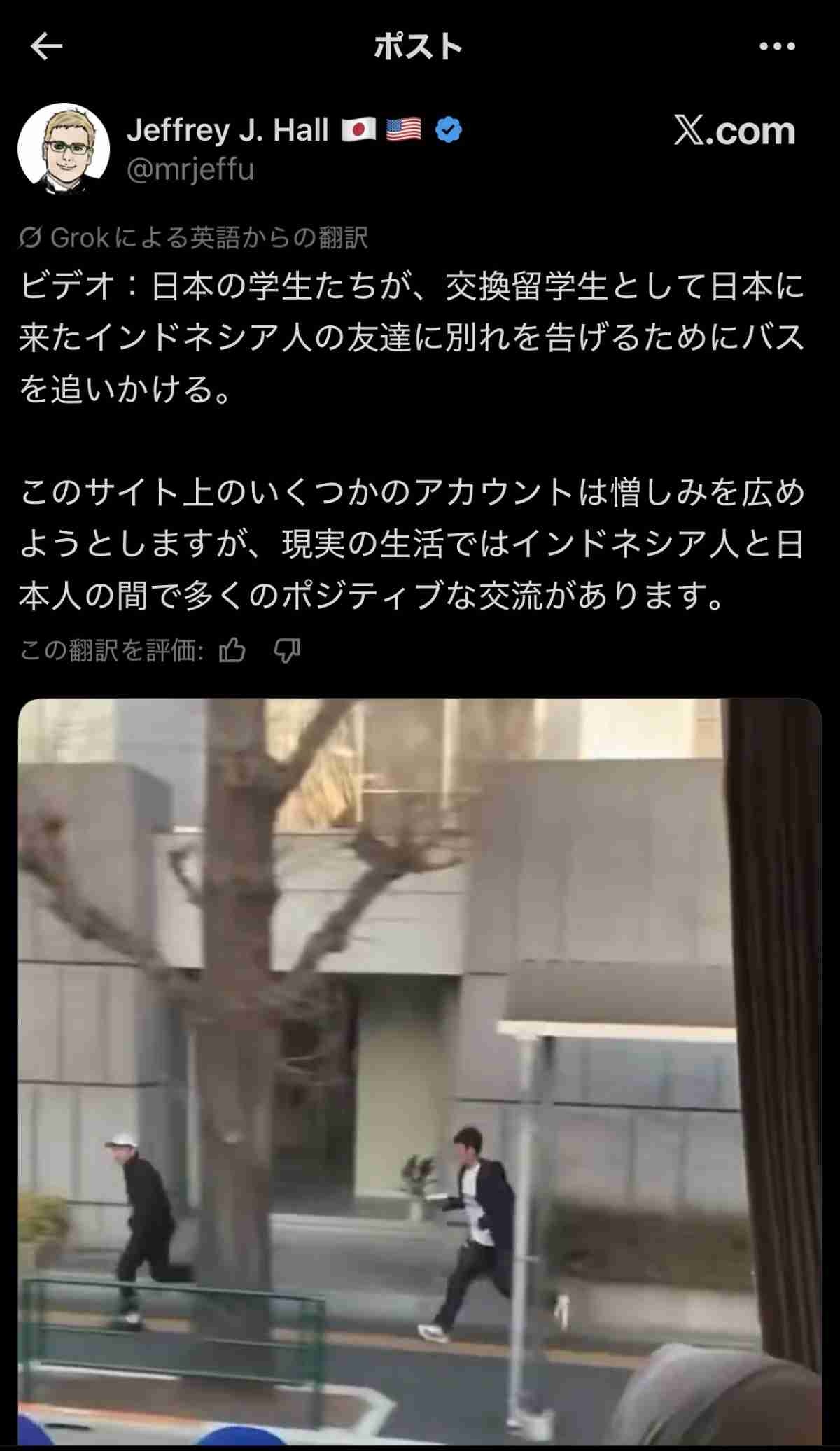The width and height of the screenshot is (840, 1451).
Task: Tap the Grok translation label
Action: pyautogui.click(x=194, y=239)
